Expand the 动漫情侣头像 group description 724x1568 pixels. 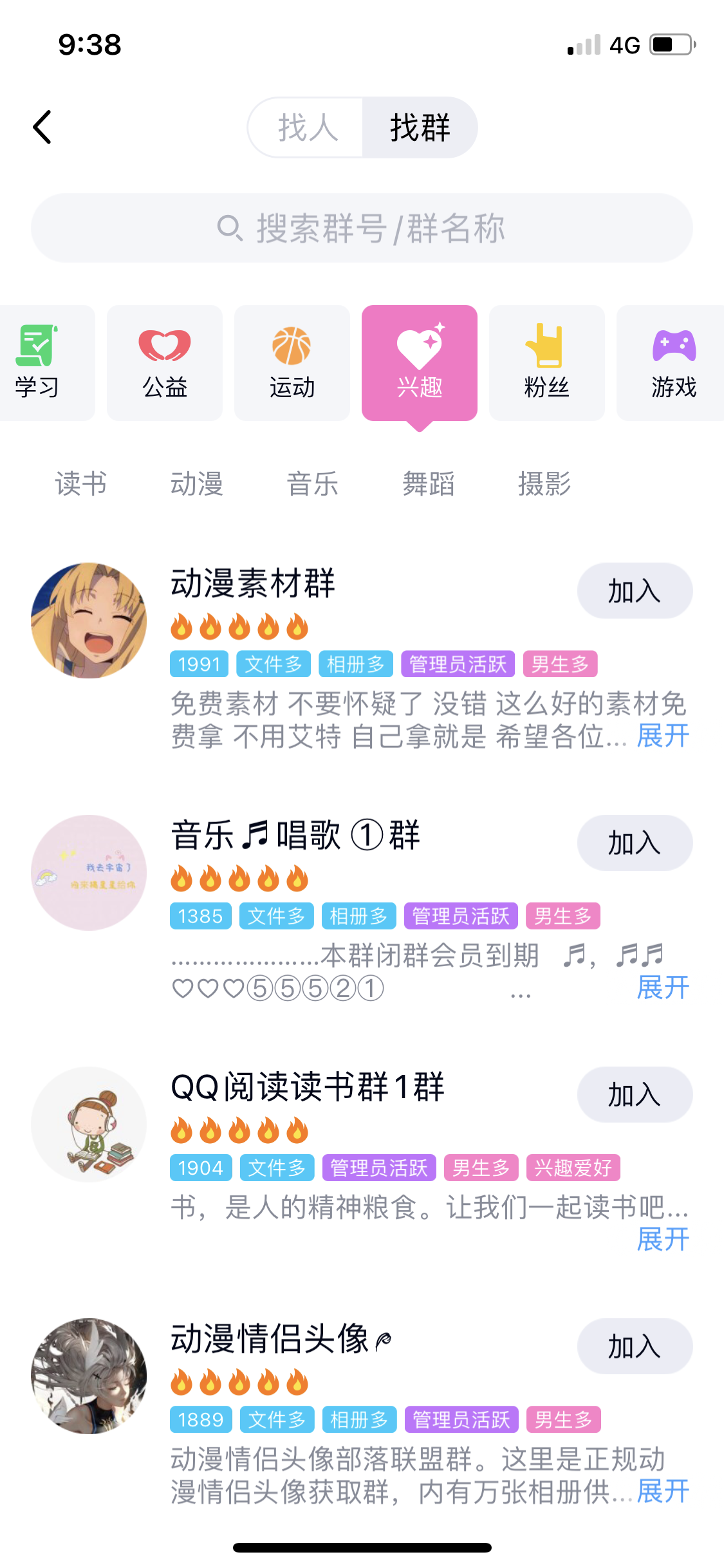tap(662, 1491)
